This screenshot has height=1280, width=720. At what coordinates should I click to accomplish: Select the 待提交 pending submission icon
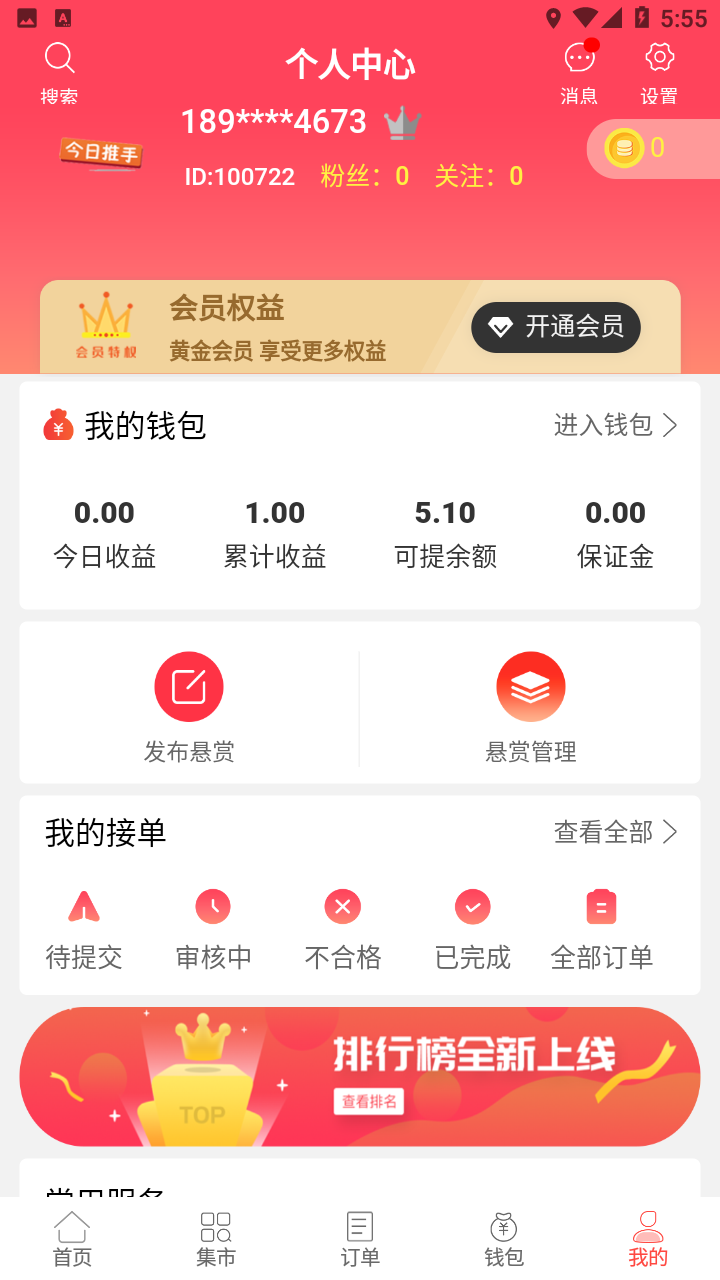(83, 906)
